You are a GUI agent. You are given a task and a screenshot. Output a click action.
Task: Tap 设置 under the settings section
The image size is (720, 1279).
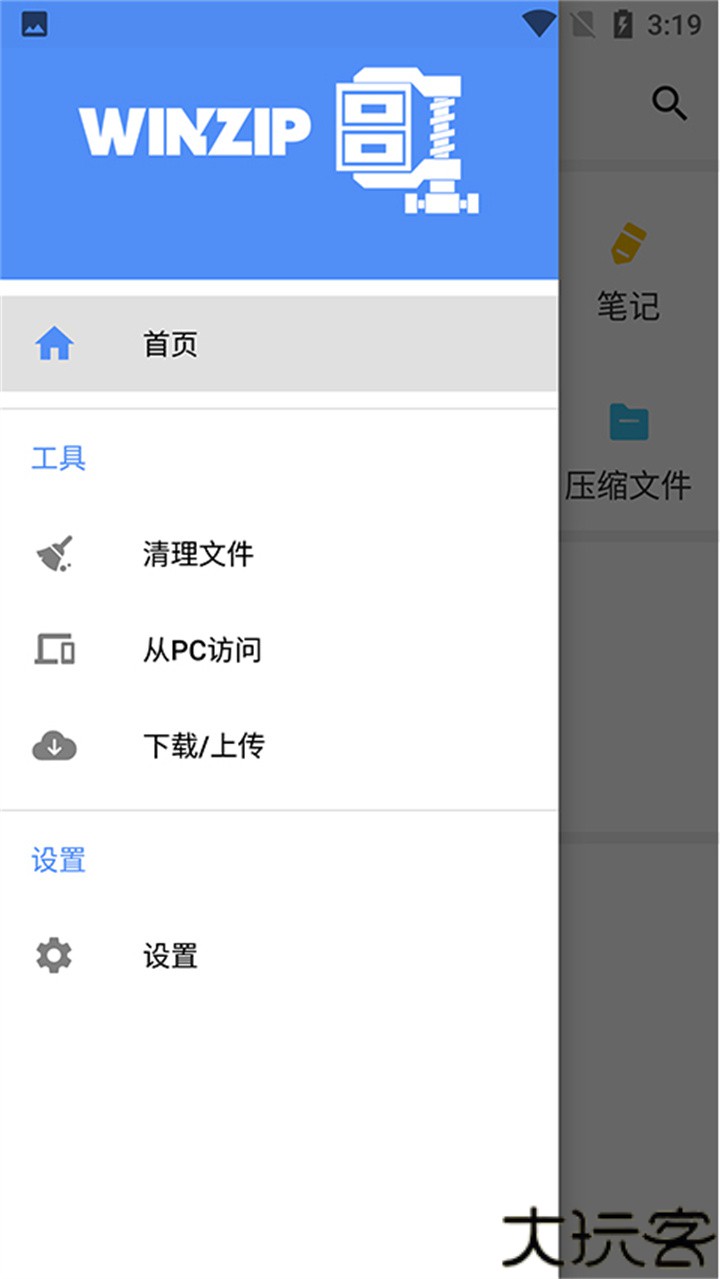(172, 956)
